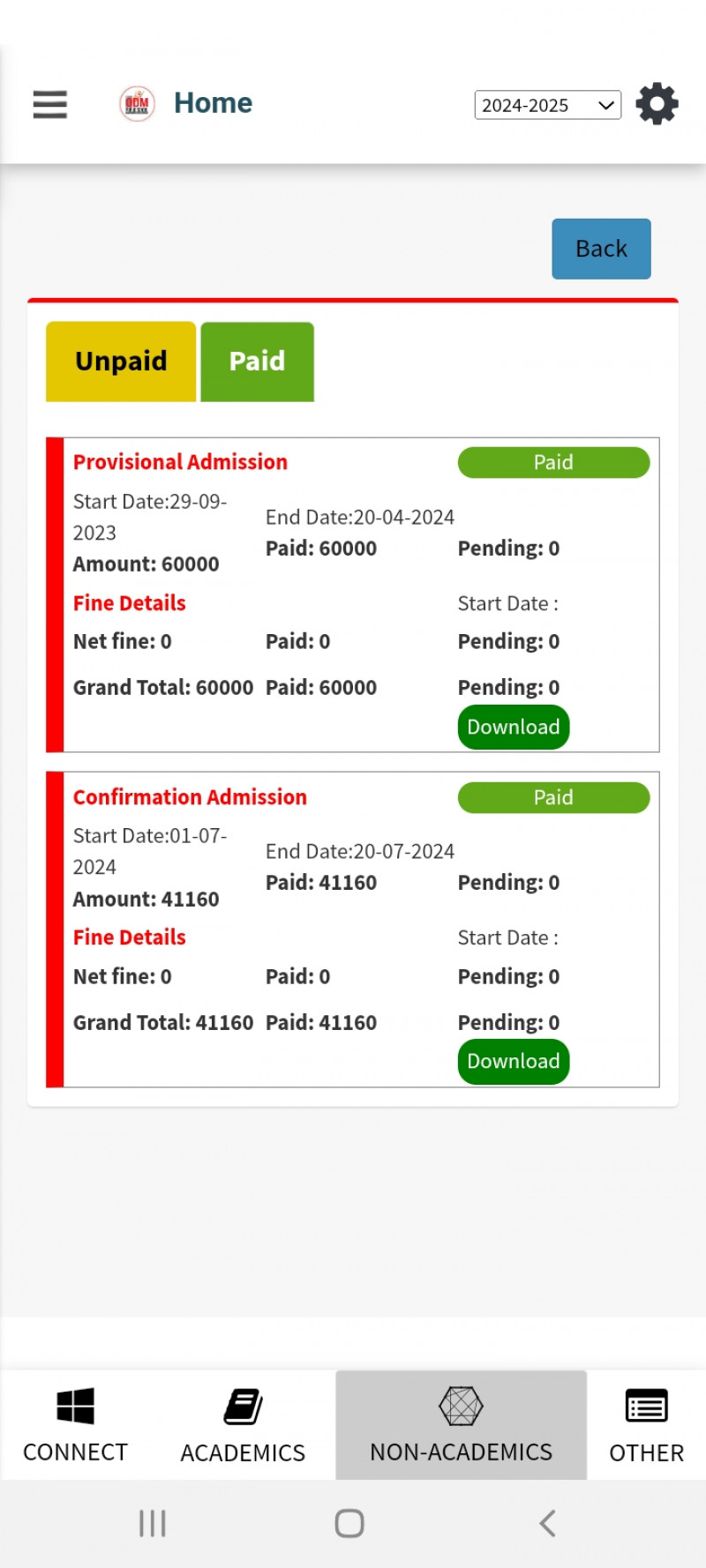Switch to the Unpaid tab
This screenshot has width=706, height=1568.
(121, 362)
